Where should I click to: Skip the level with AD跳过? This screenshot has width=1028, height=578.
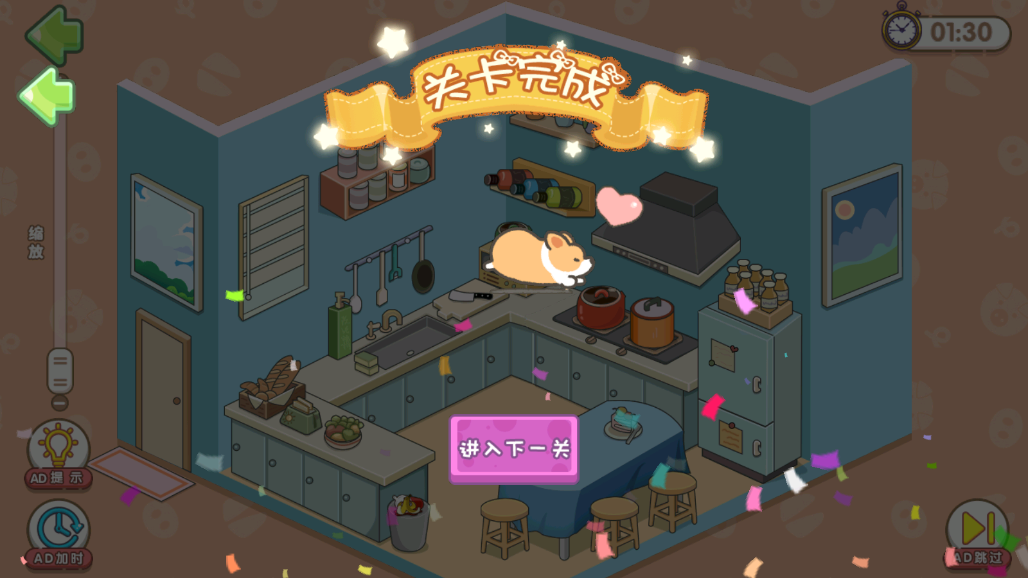pos(977,532)
